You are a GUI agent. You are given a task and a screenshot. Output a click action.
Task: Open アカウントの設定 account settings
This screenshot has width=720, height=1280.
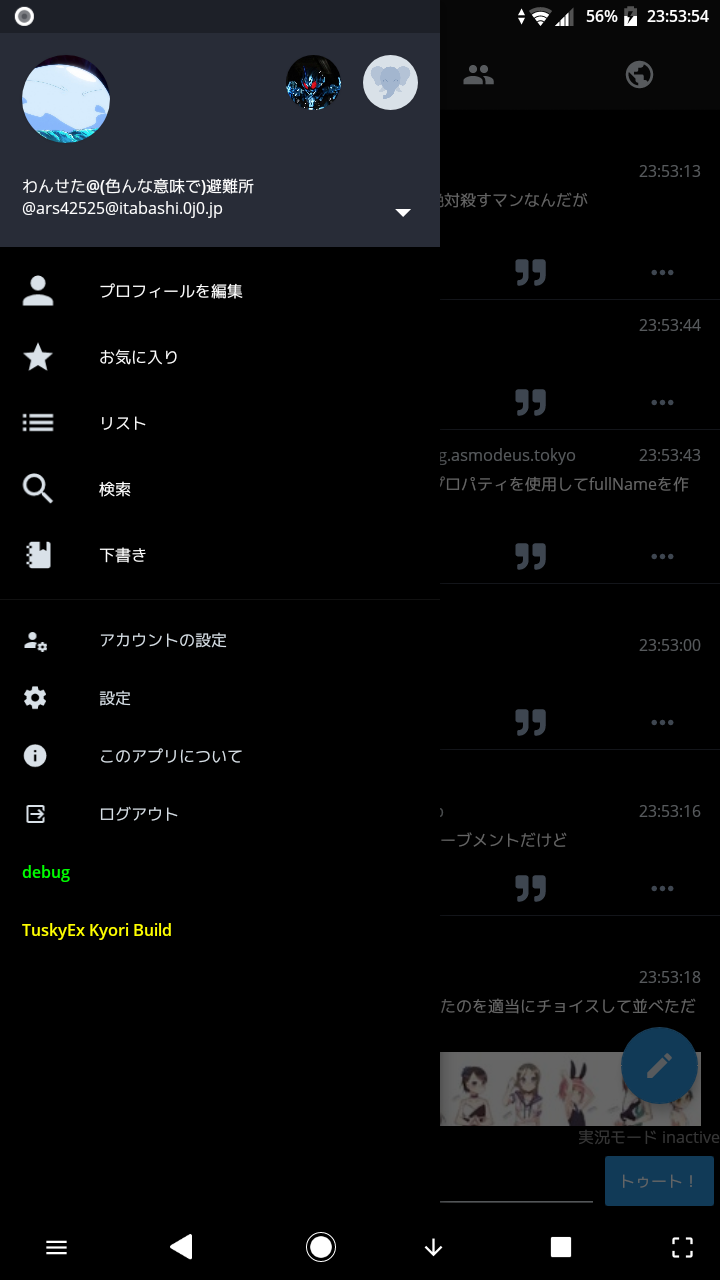click(162, 640)
